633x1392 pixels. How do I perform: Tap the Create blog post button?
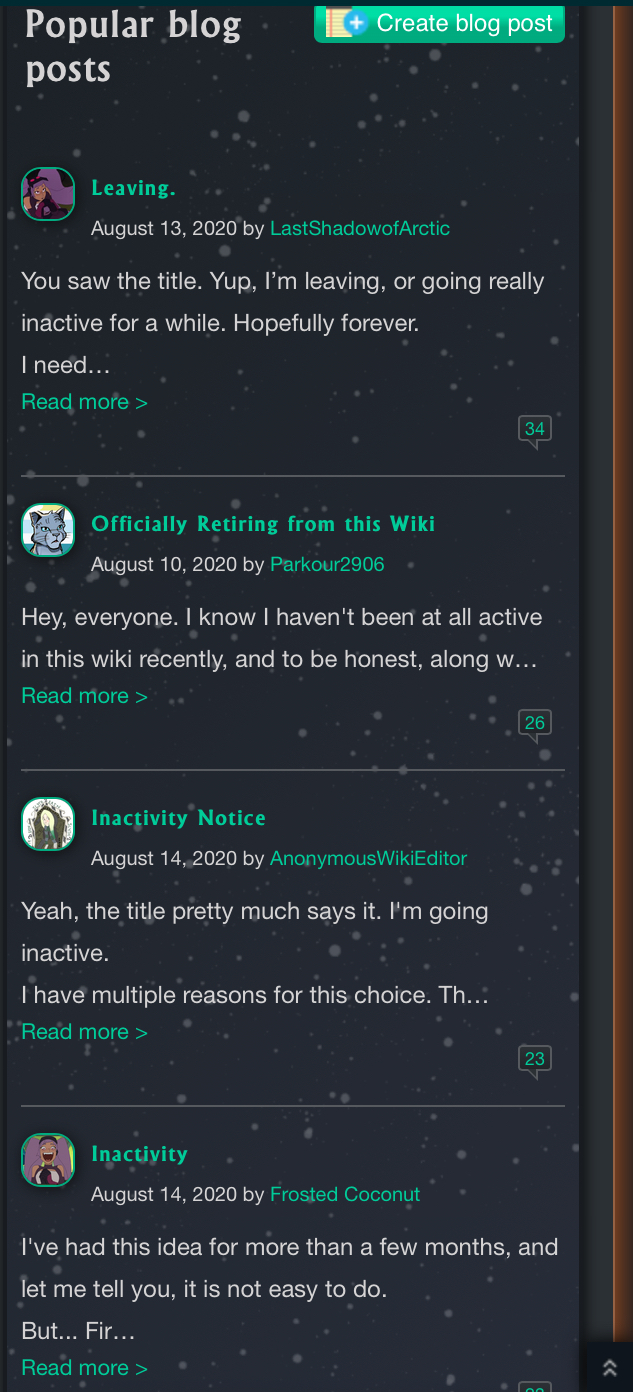click(440, 23)
